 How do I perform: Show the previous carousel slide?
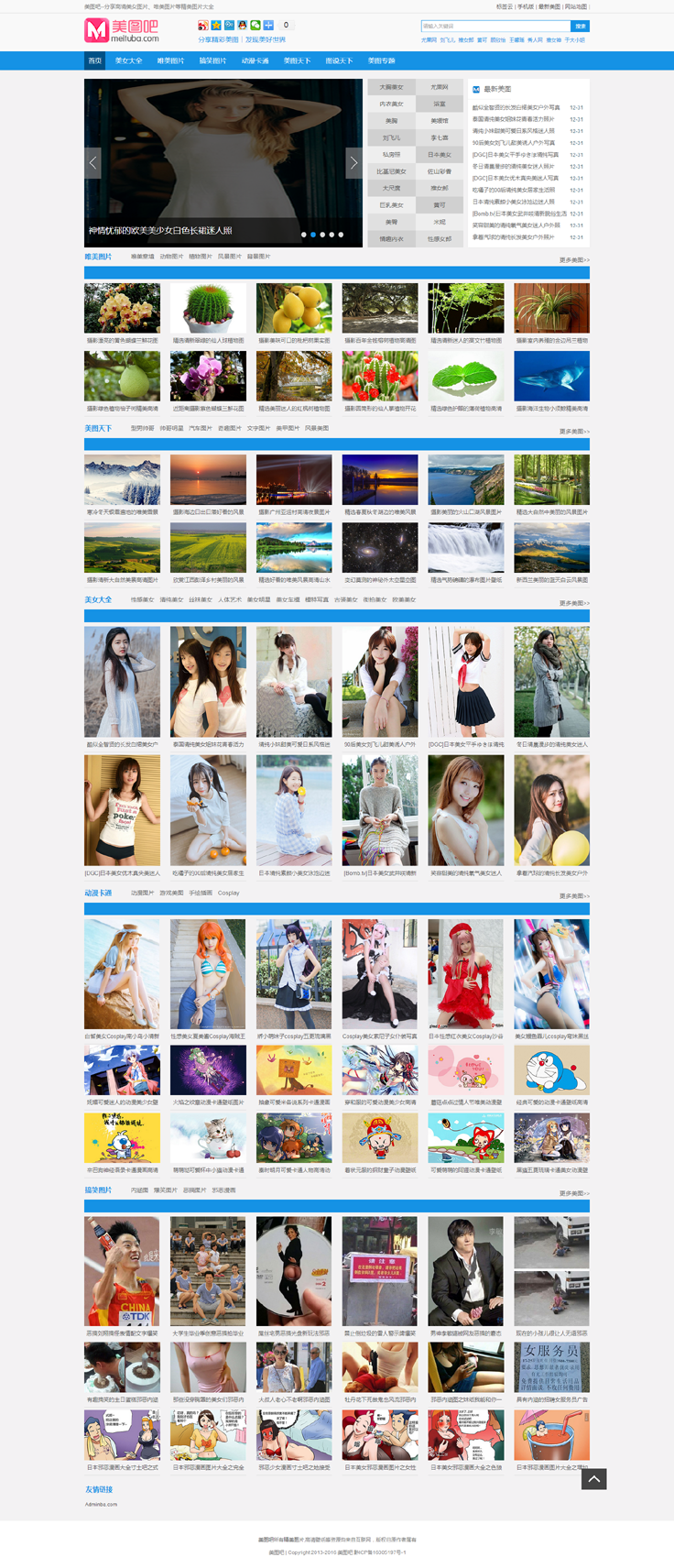tap(93, 163)
